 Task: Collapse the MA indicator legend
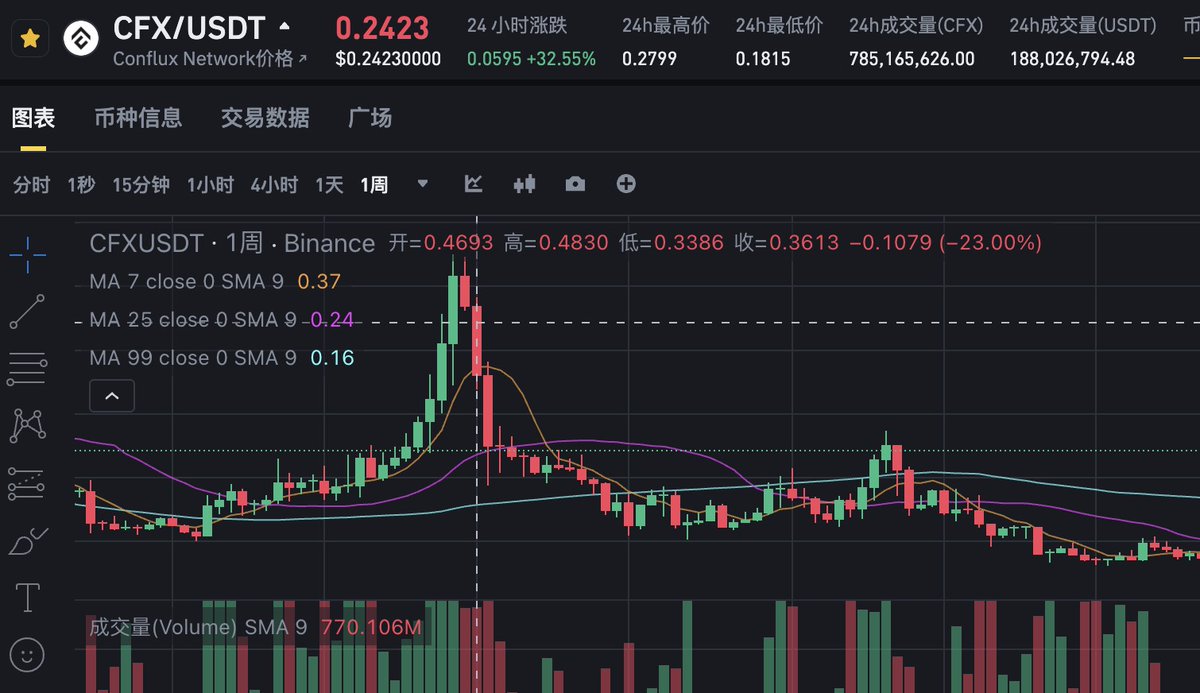click(x=112, y=396)
